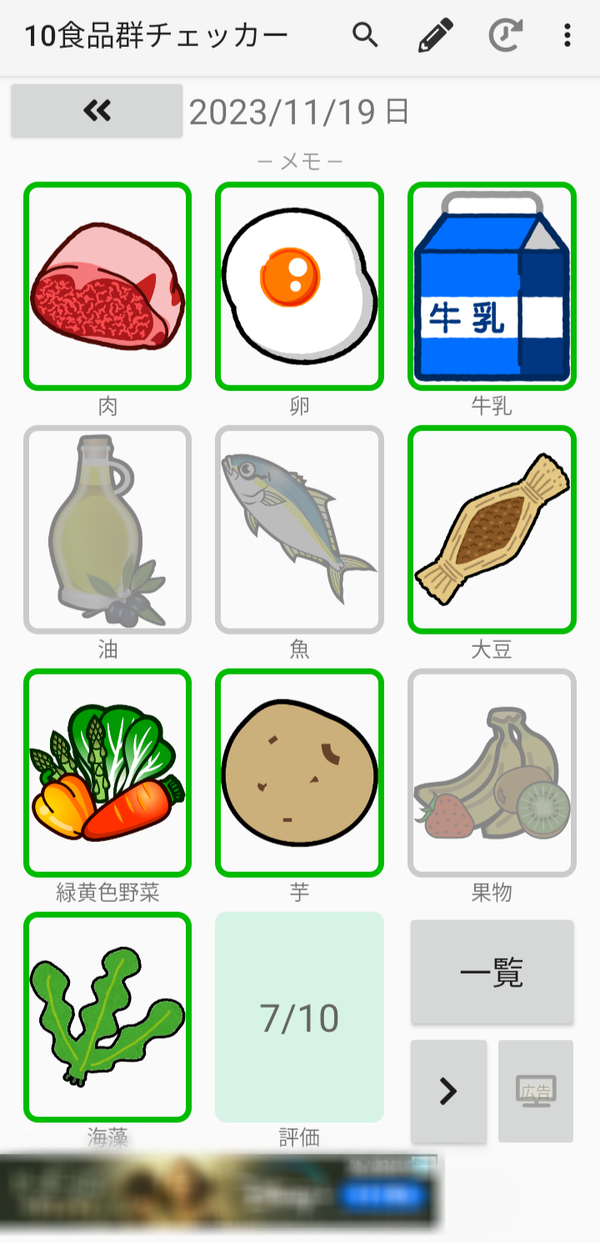Tap the メモ memo line
Viewport: 600px width, 1243px height.
pyautogui.click(x=300, y=162)
